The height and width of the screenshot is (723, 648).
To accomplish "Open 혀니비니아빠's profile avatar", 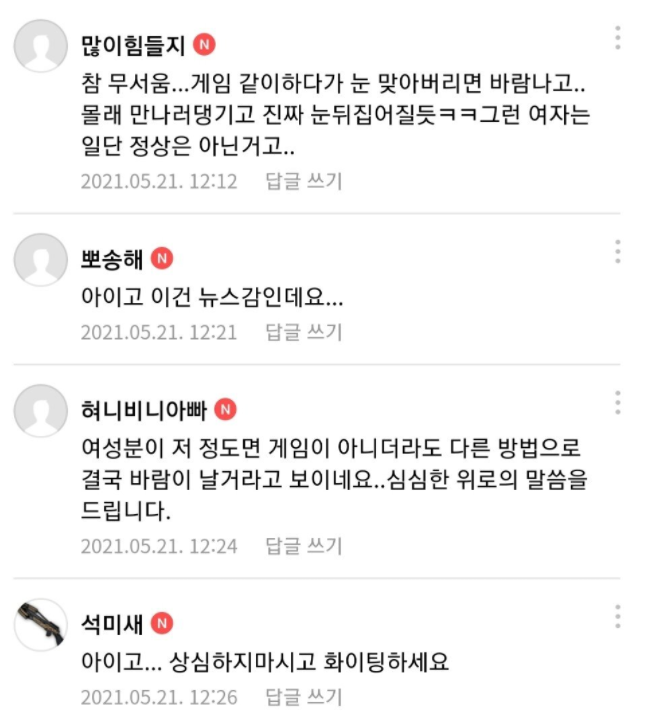I will point(40,410).
